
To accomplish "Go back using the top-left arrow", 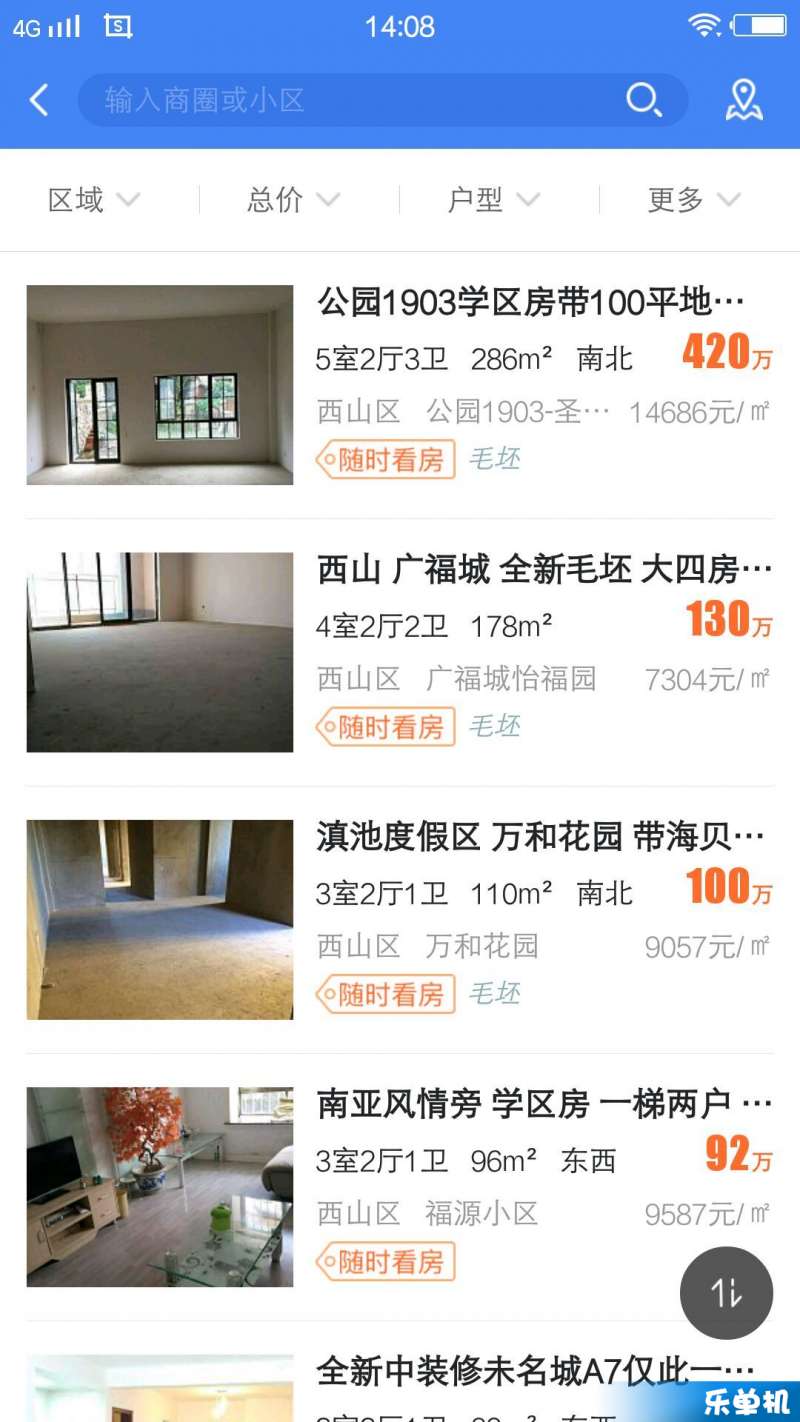I will 39,100.
